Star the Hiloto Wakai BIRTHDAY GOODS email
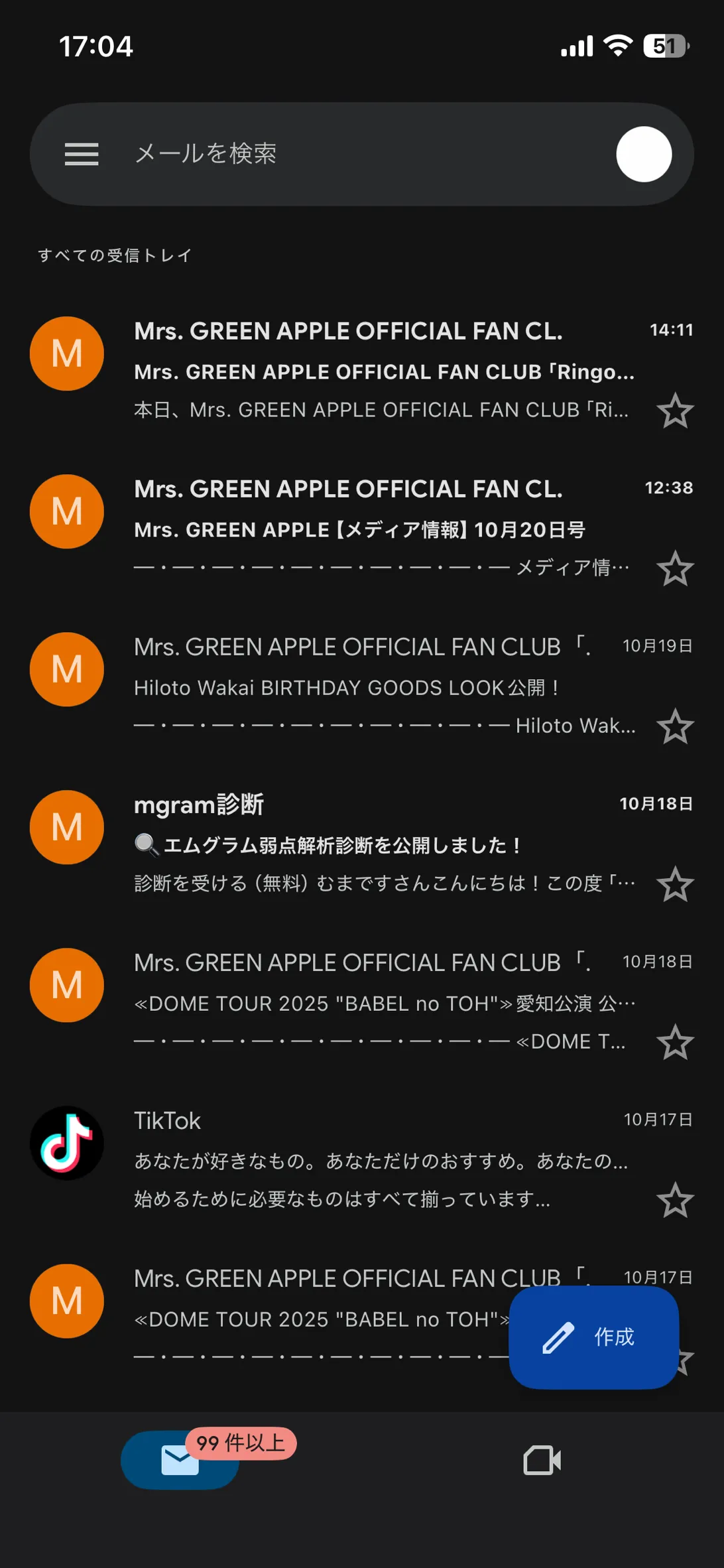 (x=675, y=727)
